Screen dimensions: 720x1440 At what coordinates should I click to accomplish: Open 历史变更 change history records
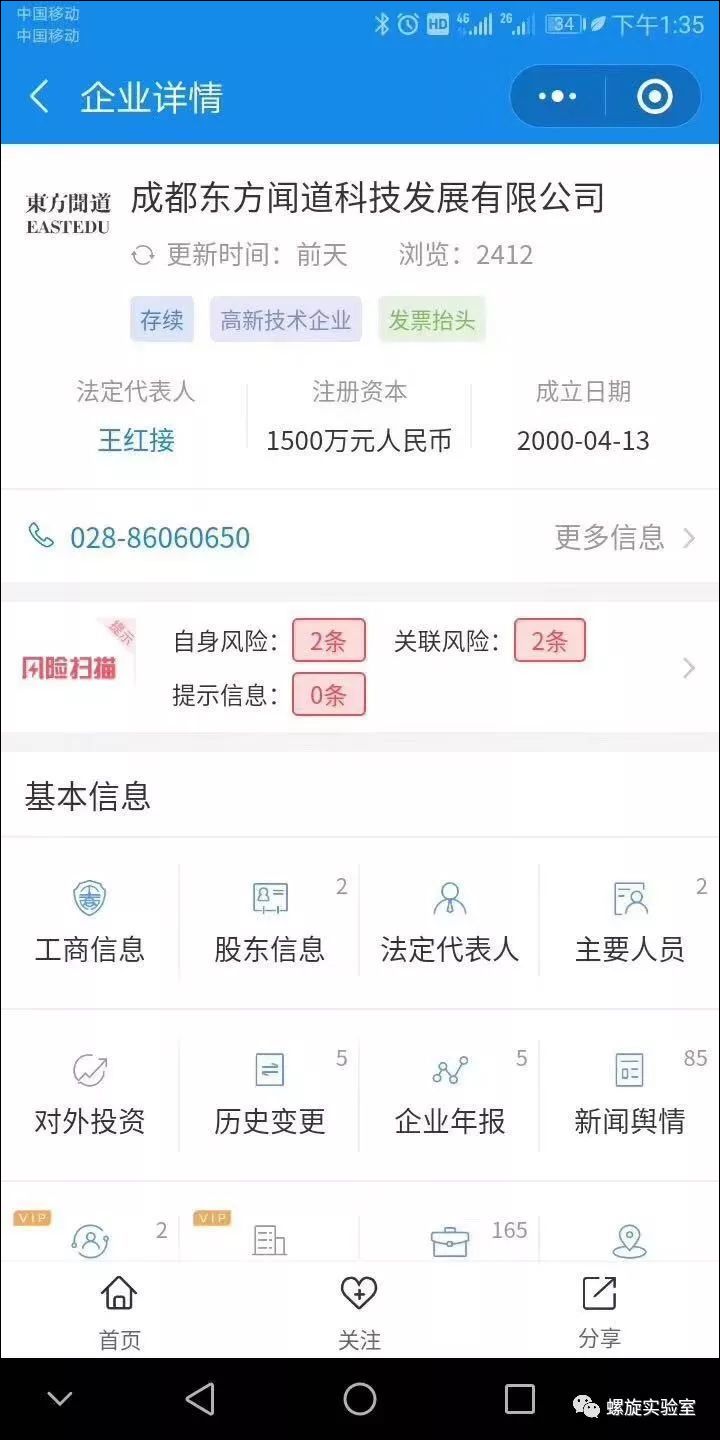point(270,1090)
